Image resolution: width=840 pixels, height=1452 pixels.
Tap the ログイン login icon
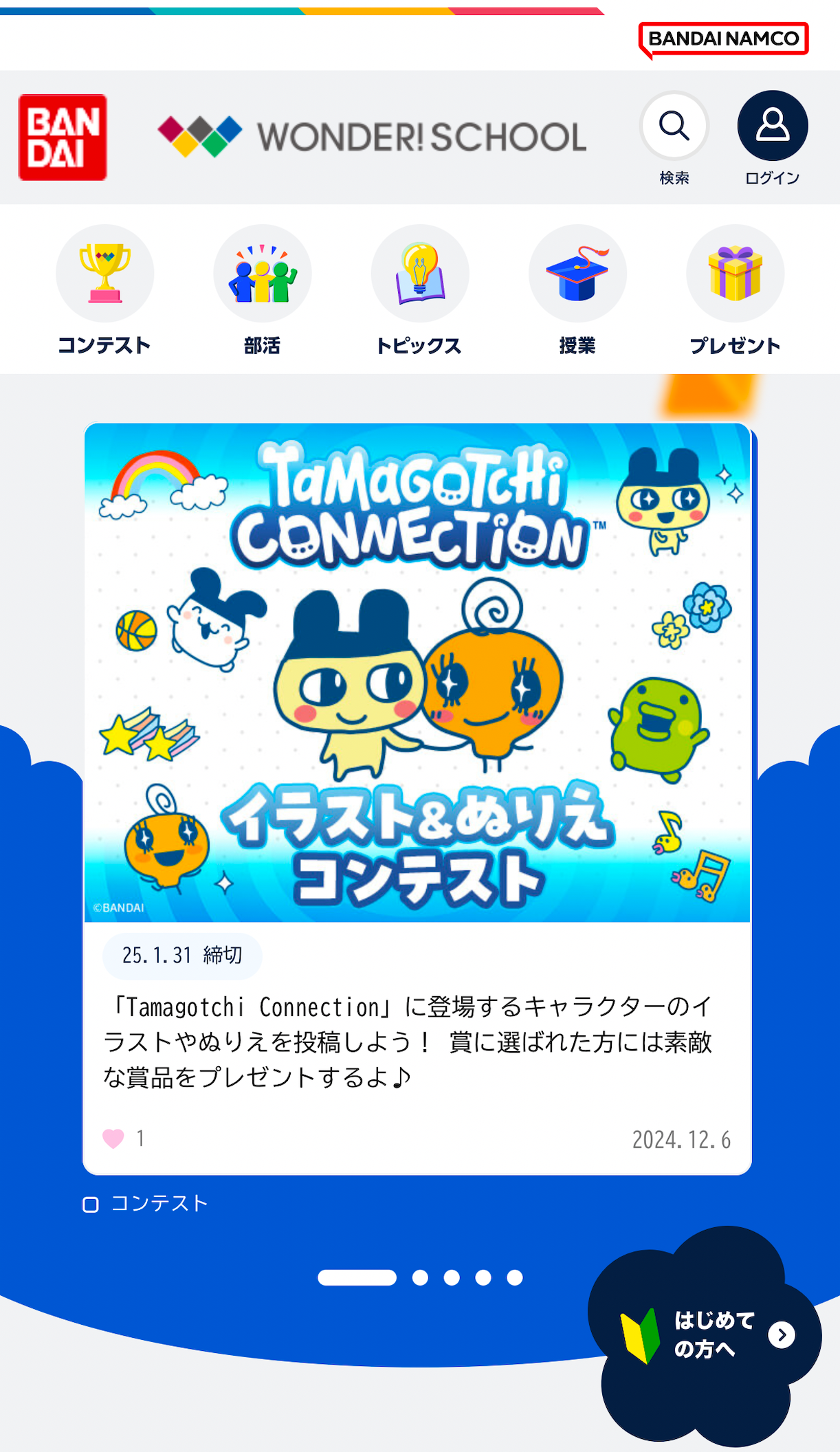click(x=772, y=126)
